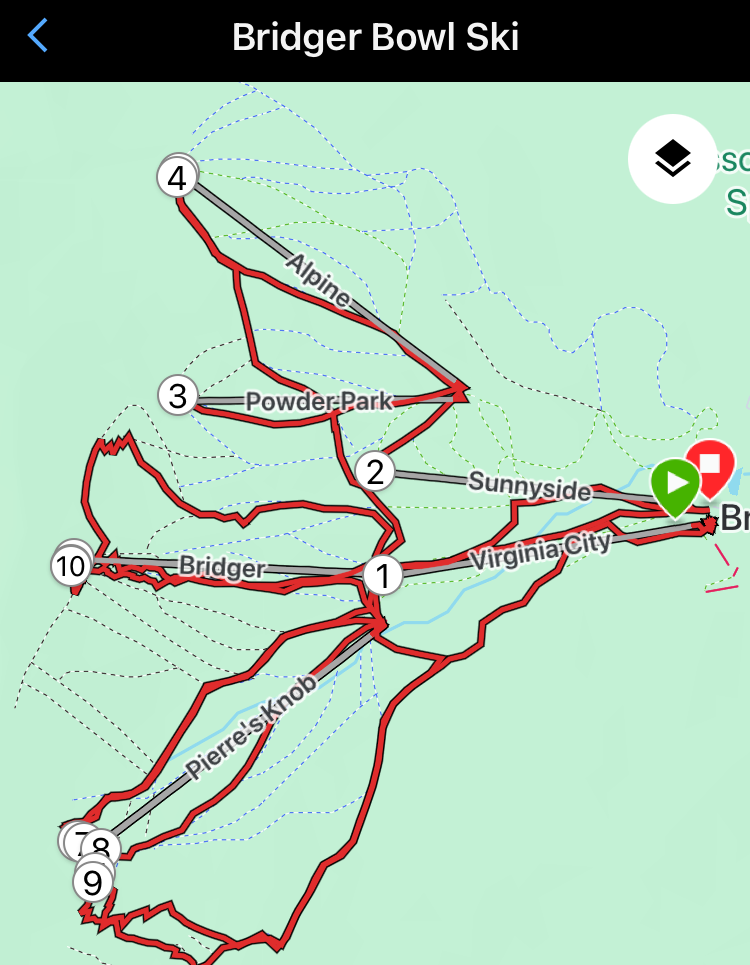Go back from Bridger Bowl Ski map
Screen dimensions: 750x965
(38, 37)
